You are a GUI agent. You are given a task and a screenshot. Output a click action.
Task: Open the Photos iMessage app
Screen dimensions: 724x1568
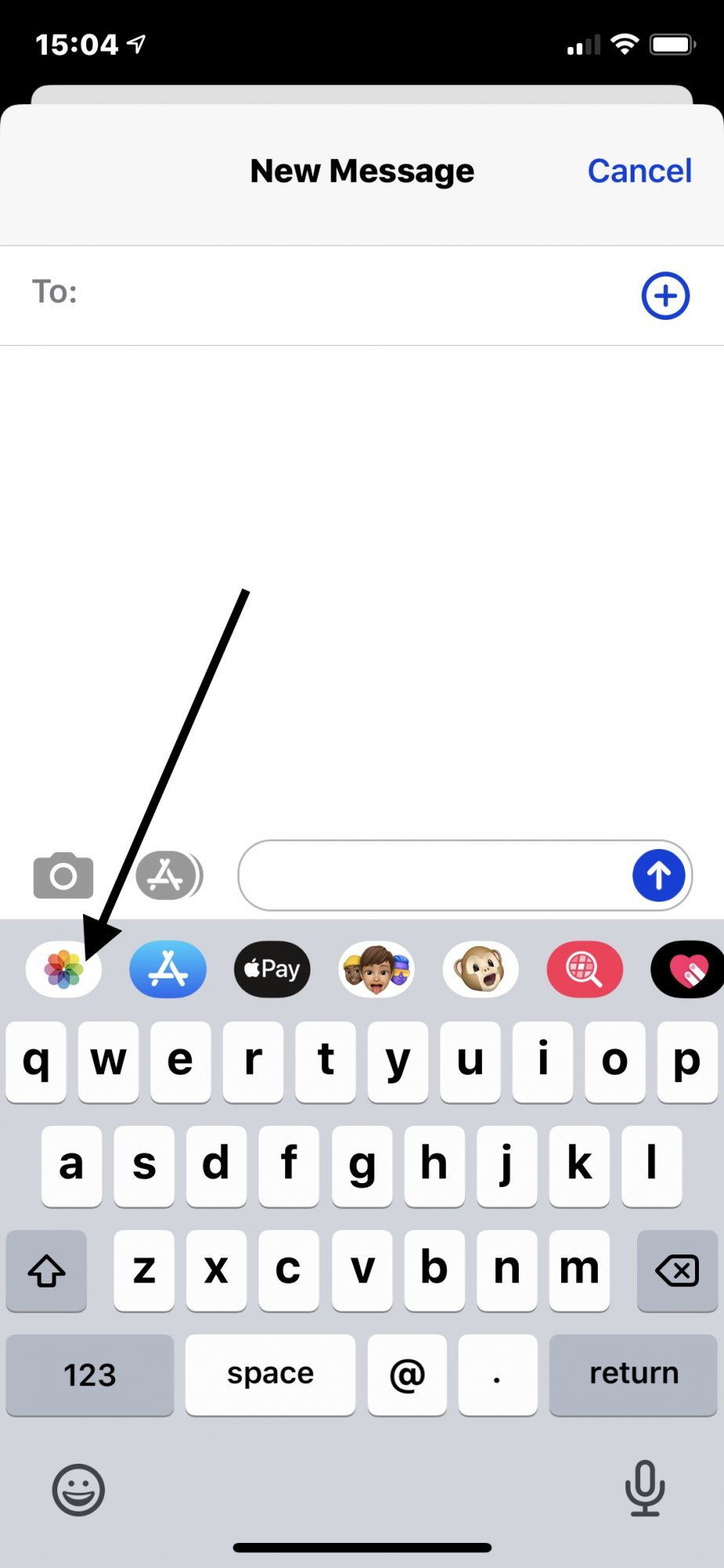63,969
